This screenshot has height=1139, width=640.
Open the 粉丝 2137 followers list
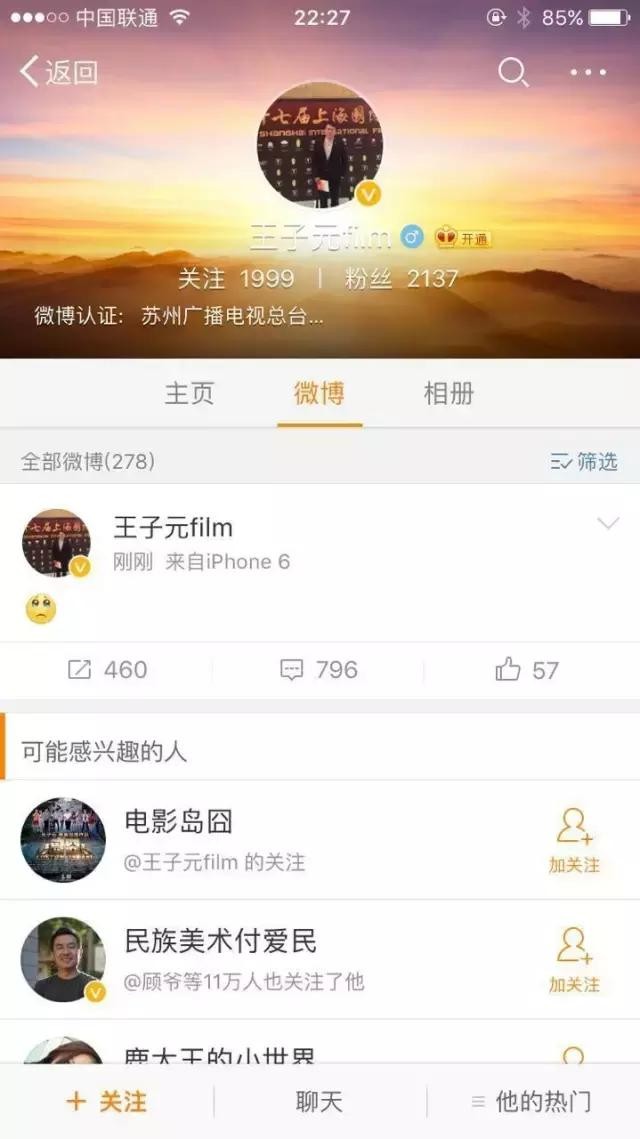point(401,278)
